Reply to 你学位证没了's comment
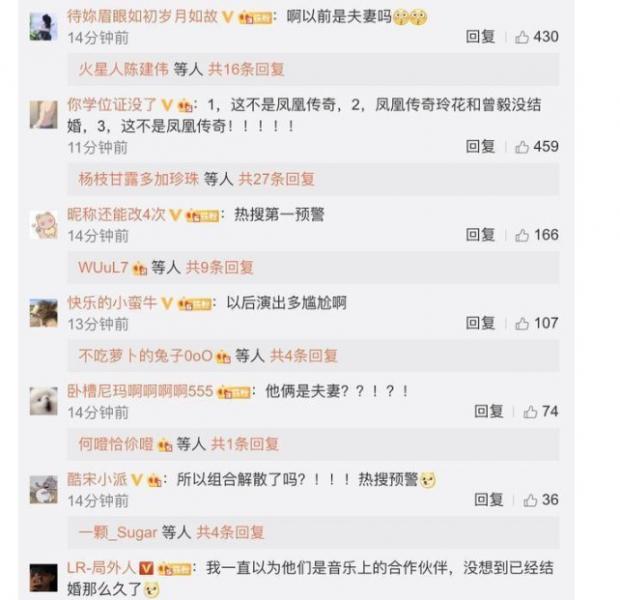The height and width of the screenshot is (600, 620). 480,146
